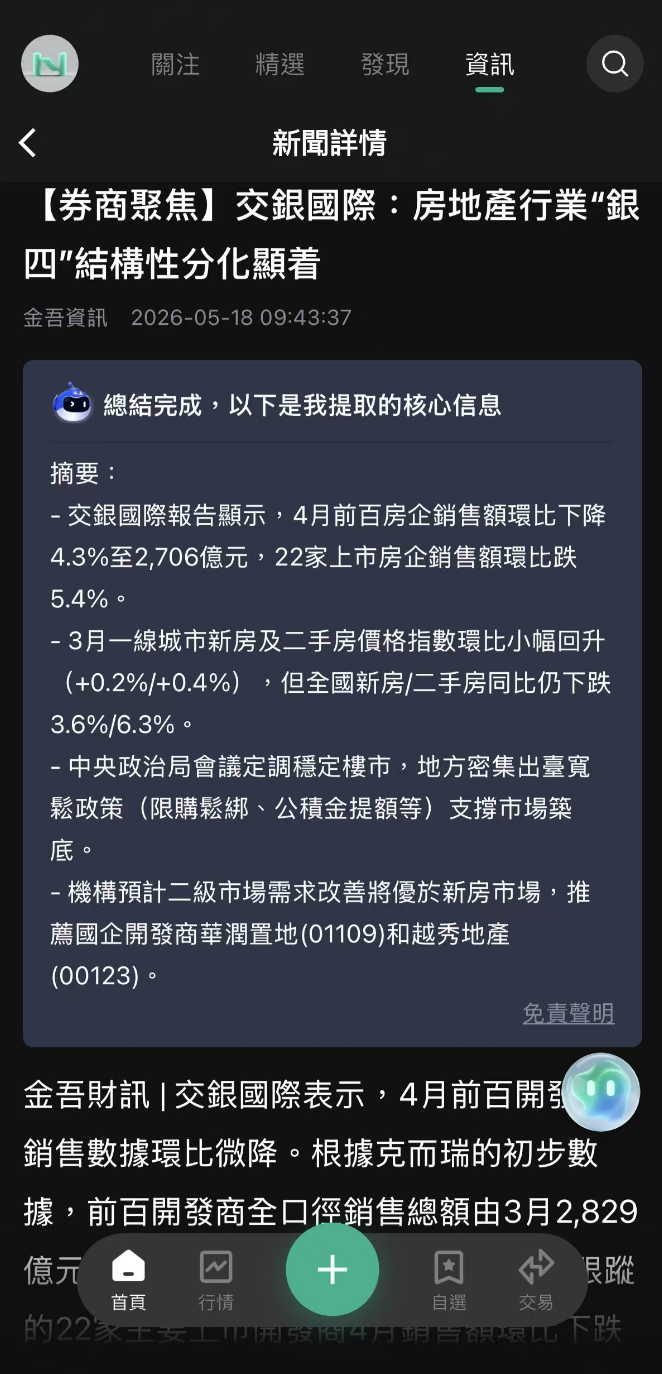The image size is (662, 1374).
Task: Open the 自選 tab
Action: coord(449,1280)
